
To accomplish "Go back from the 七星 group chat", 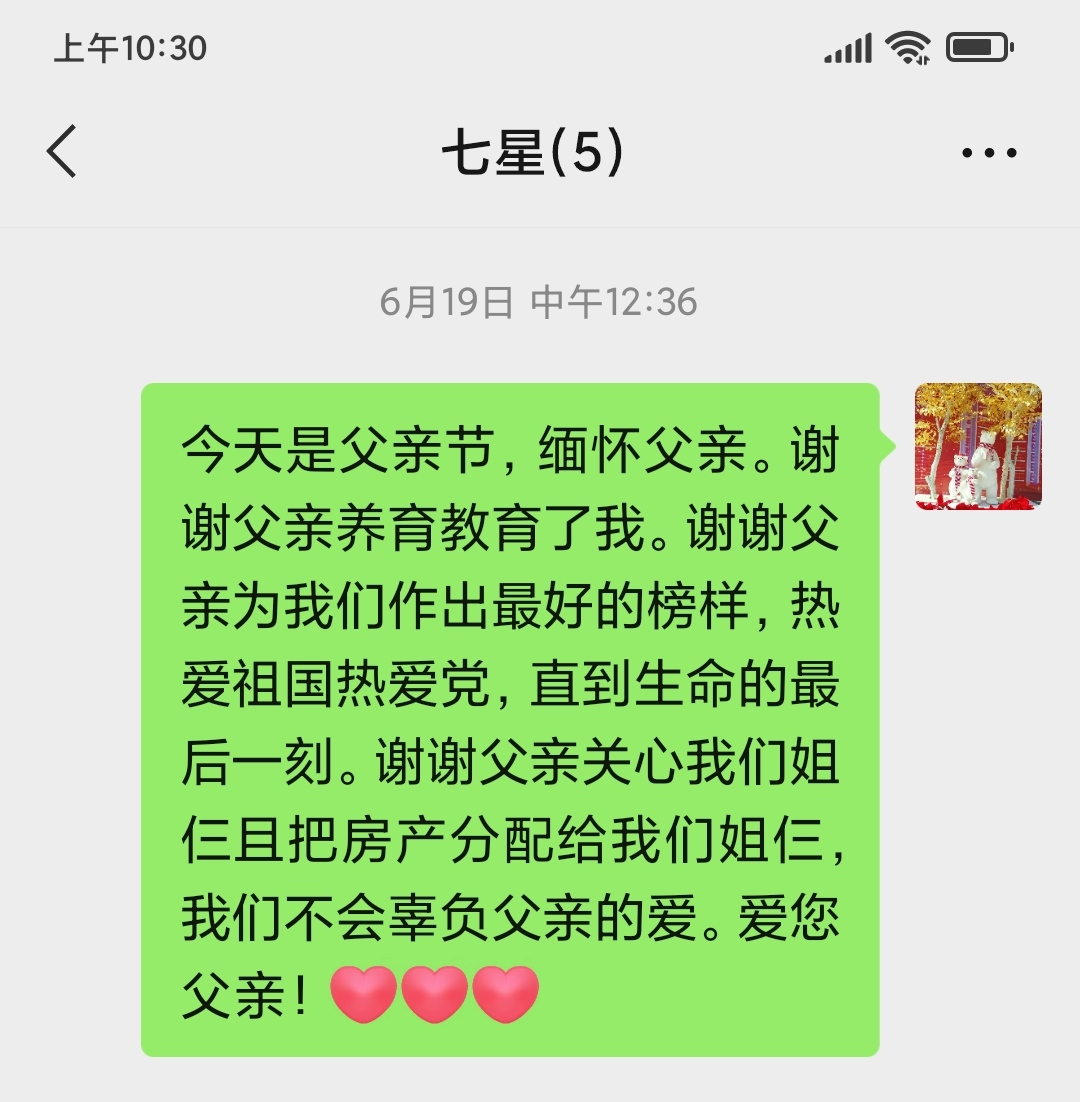I will pos(62,153).
